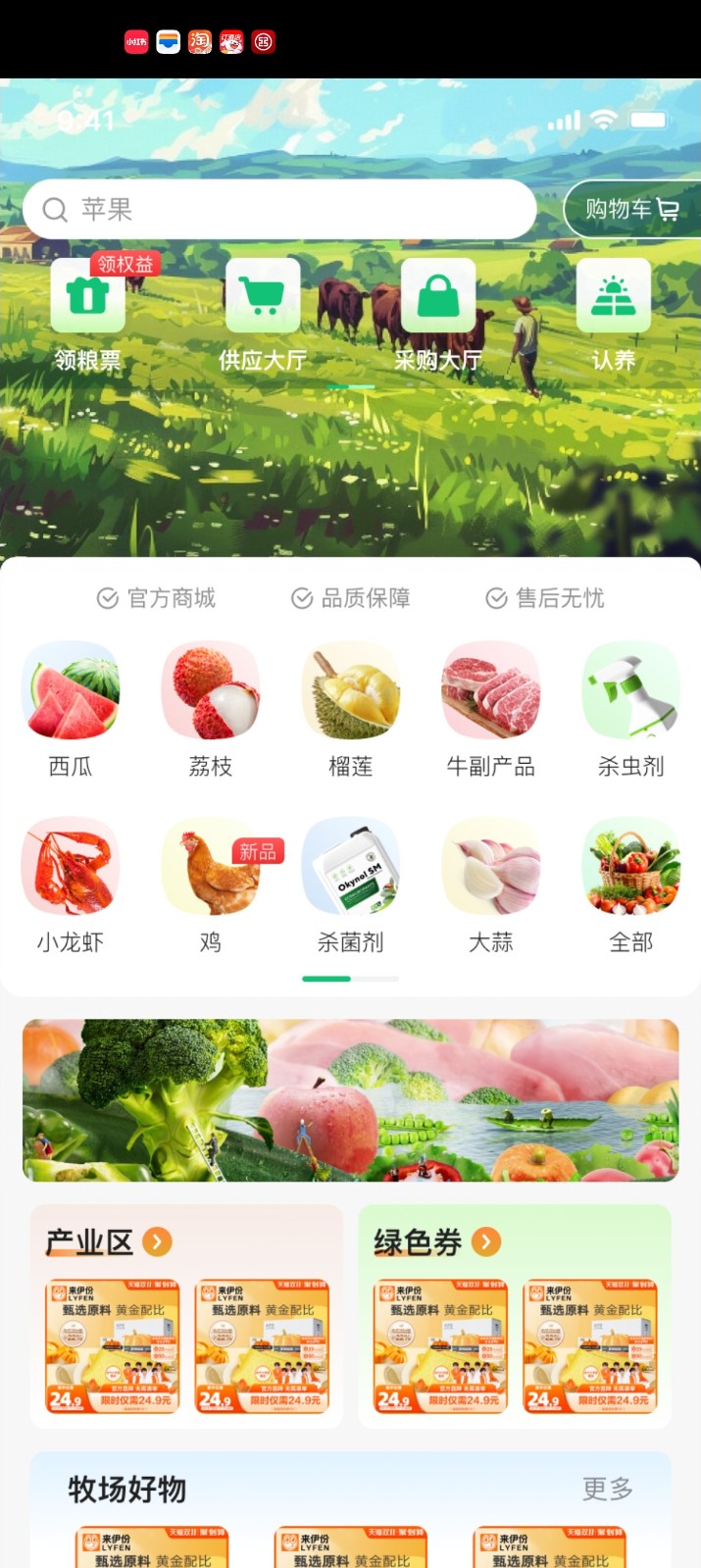This screenshot has width=701, height=1568.
Task: Show 全部 categories
Action: point(630,867)
